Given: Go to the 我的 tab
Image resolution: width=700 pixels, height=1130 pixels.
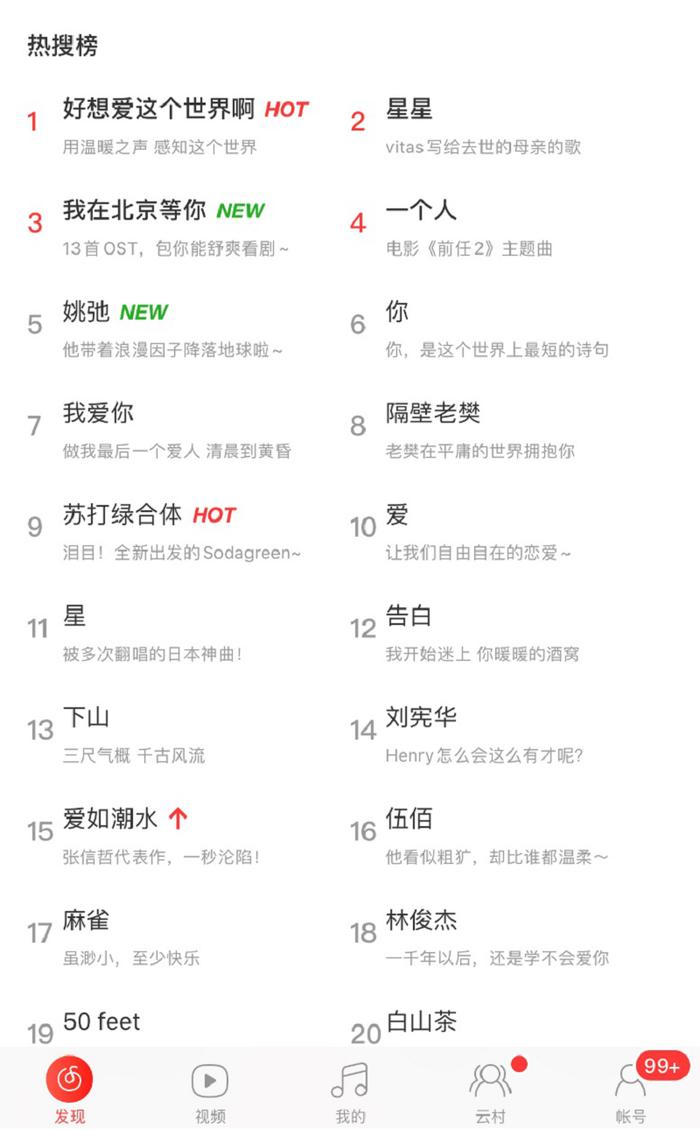Looking at the screenshot, I should 350,1093.
